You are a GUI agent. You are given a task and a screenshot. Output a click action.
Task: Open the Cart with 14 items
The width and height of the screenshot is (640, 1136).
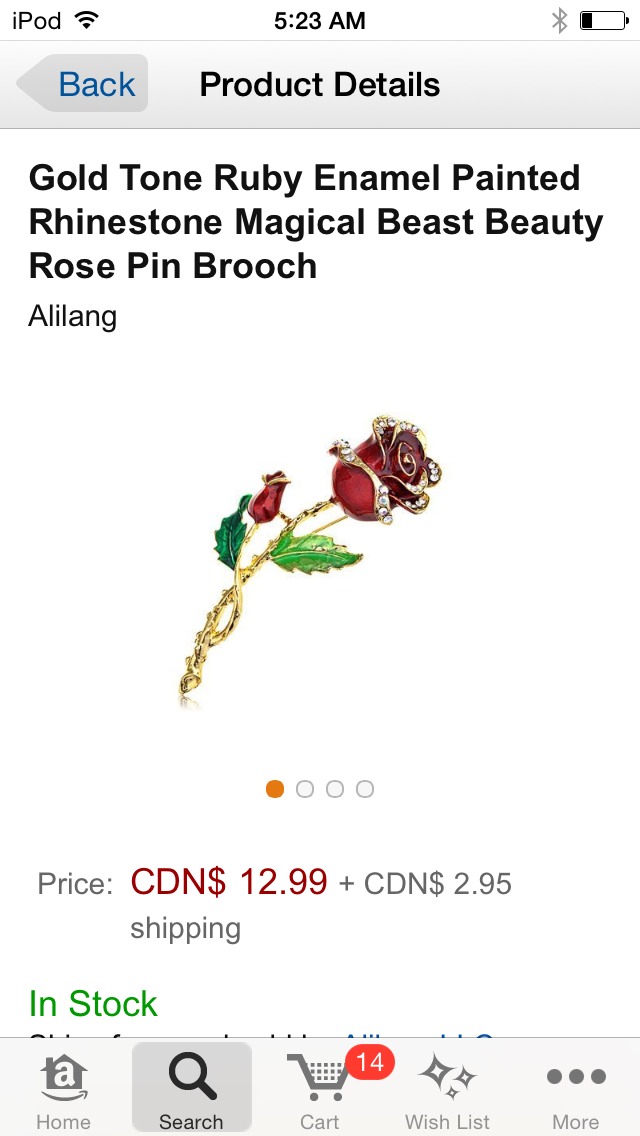click(320, 1089)
